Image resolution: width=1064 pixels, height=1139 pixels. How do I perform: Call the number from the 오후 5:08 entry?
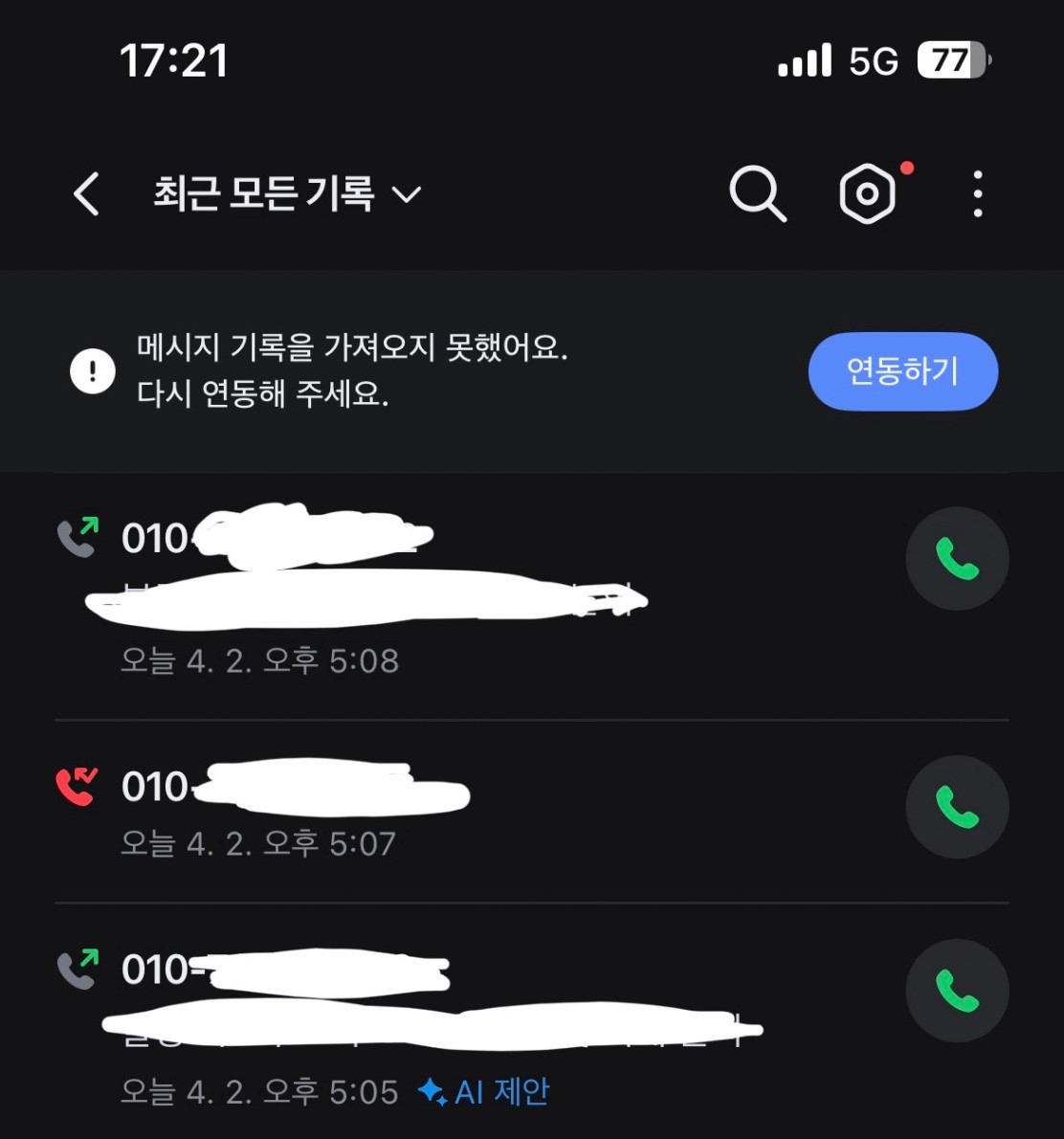pos(957,558)
